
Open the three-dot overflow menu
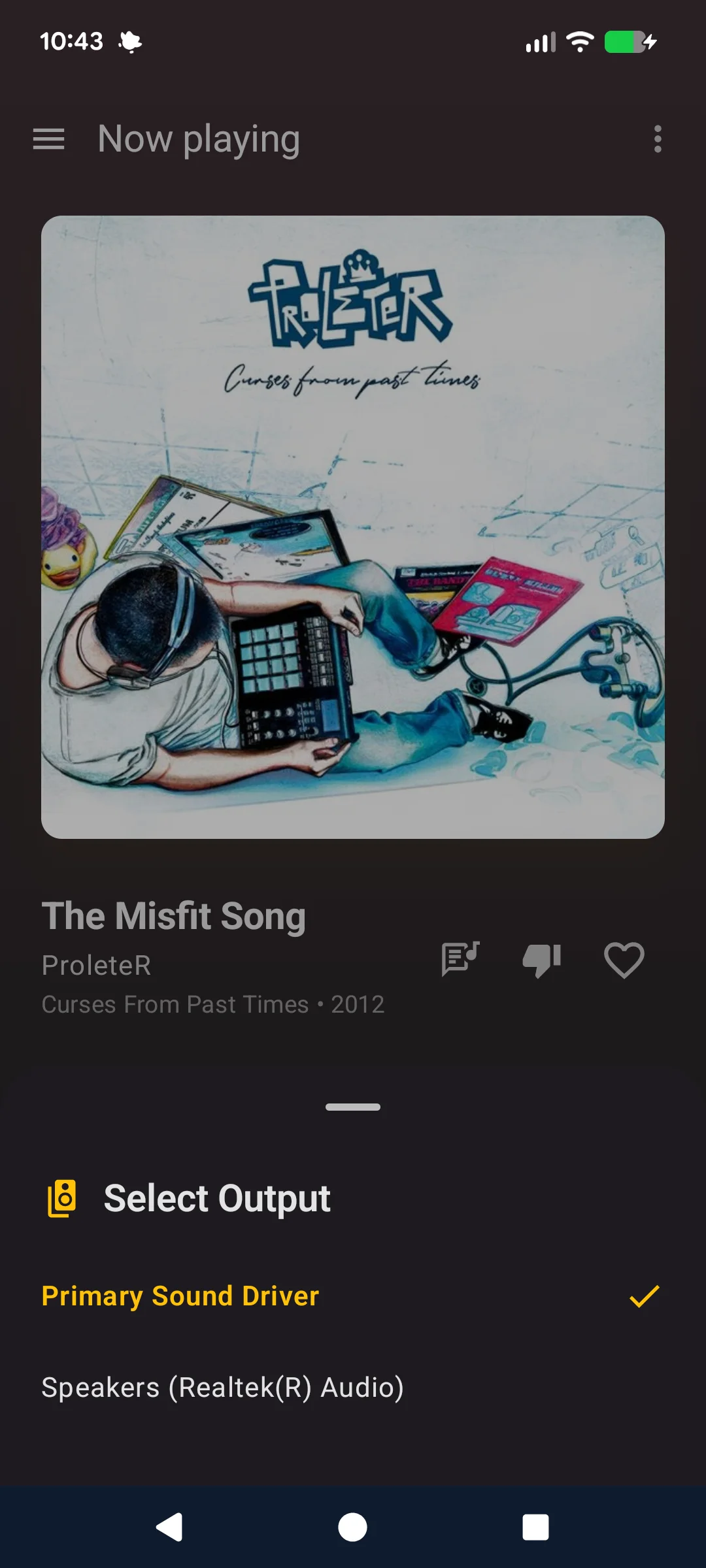658,139
